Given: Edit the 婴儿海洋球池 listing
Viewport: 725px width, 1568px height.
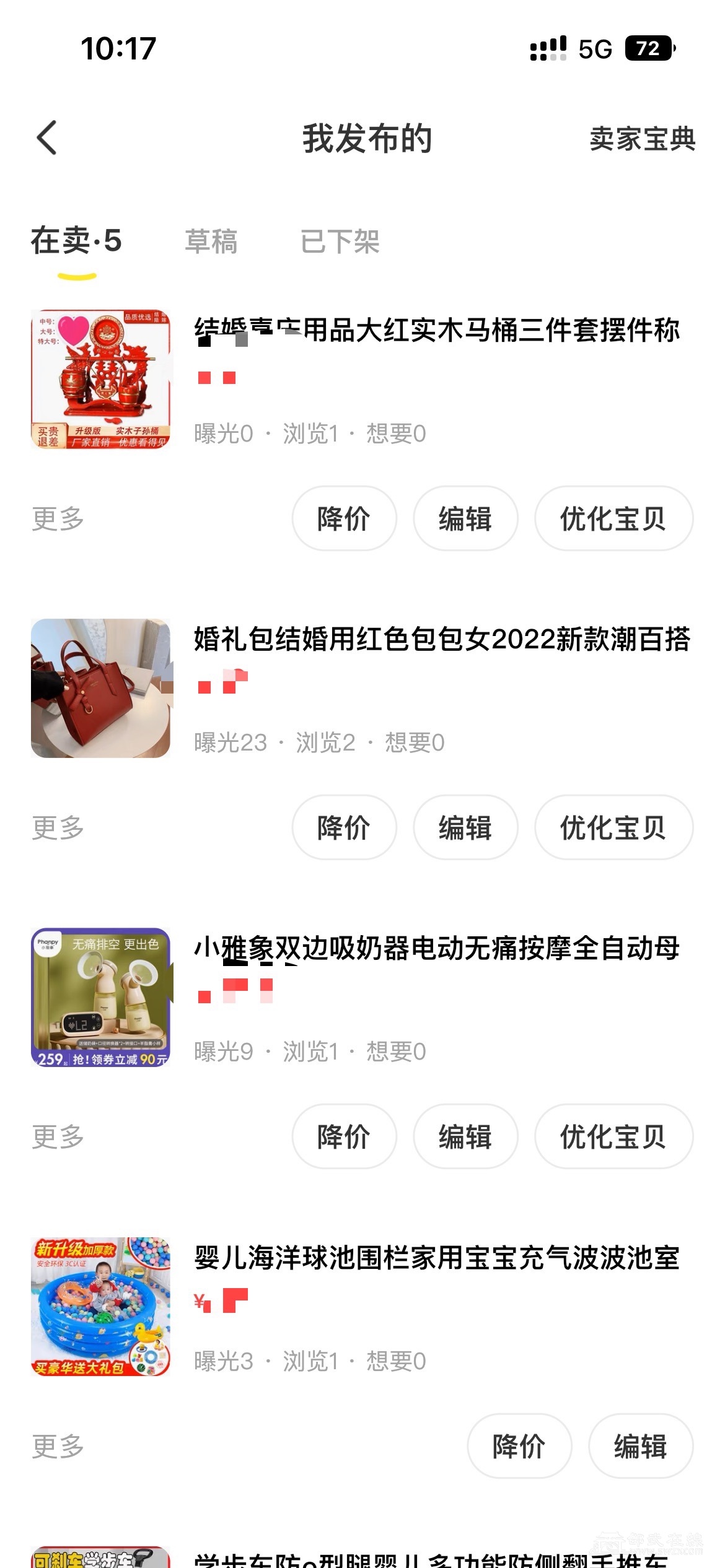Looking at the screenshot, I should click(640, 1447).
